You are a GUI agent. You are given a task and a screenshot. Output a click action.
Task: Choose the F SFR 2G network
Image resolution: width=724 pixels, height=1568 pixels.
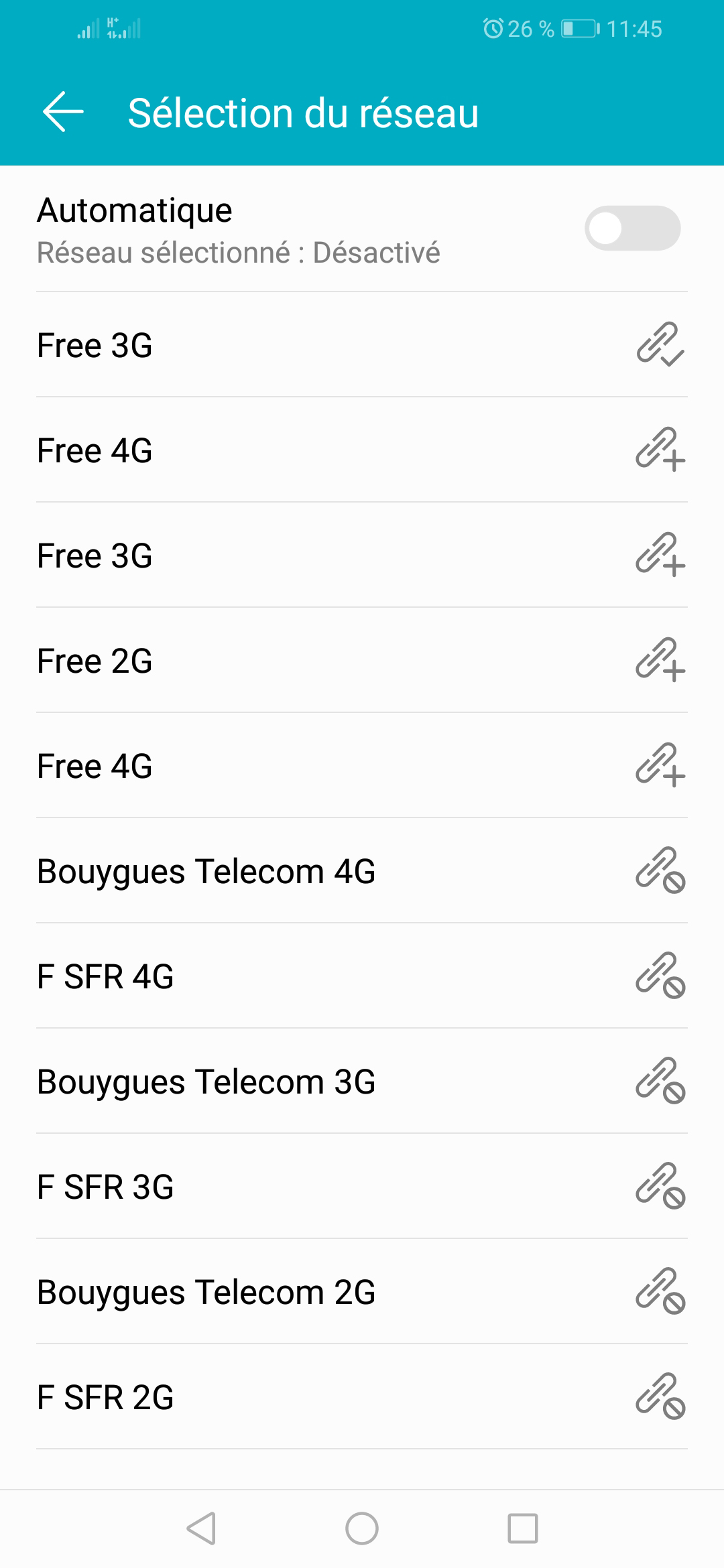point(362,1397)
